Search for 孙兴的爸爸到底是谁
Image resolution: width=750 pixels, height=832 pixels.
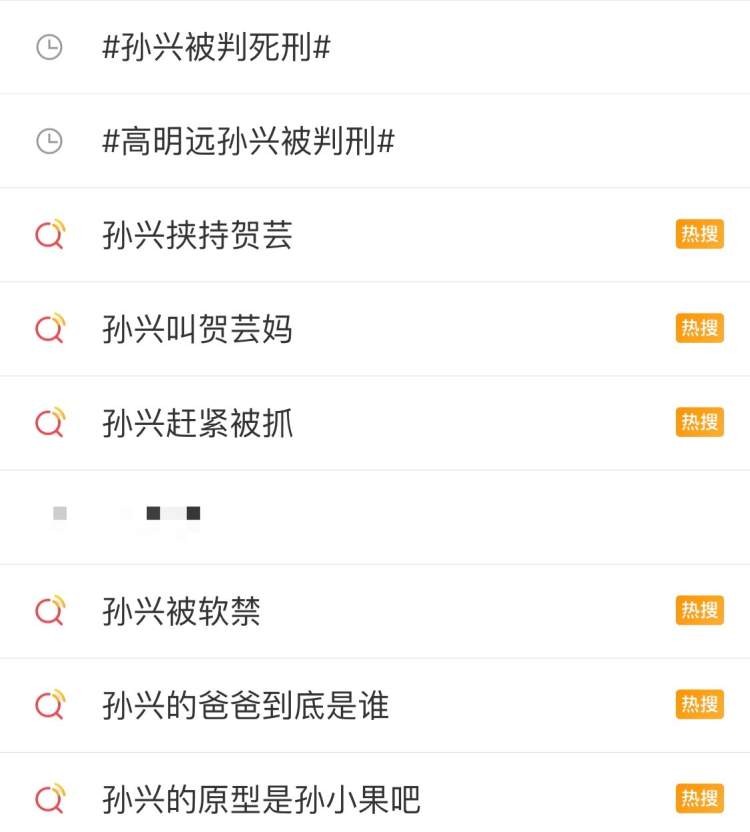[245, 705]
